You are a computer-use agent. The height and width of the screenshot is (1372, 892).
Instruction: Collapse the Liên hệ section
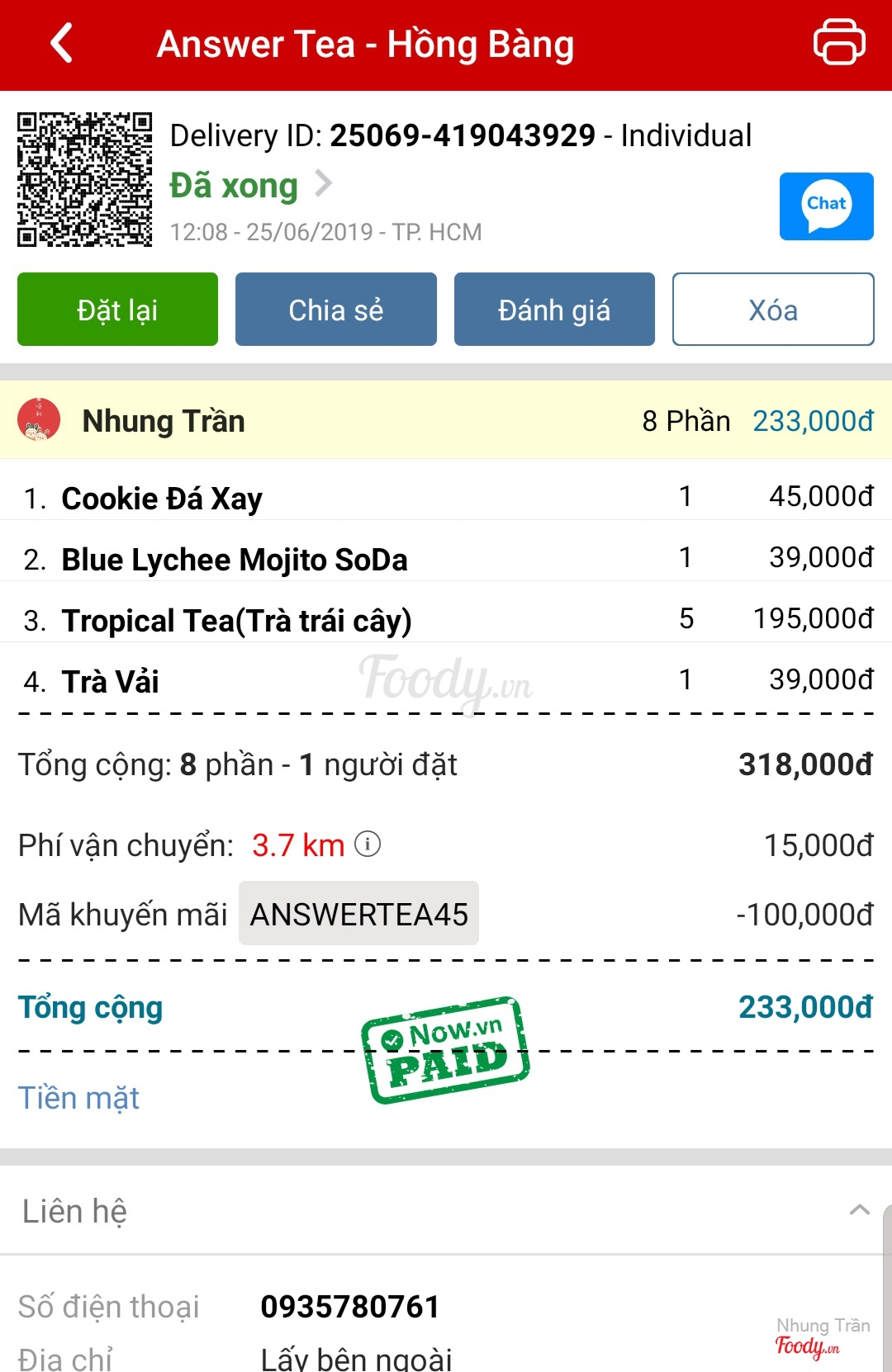[x=859, y=1210]
